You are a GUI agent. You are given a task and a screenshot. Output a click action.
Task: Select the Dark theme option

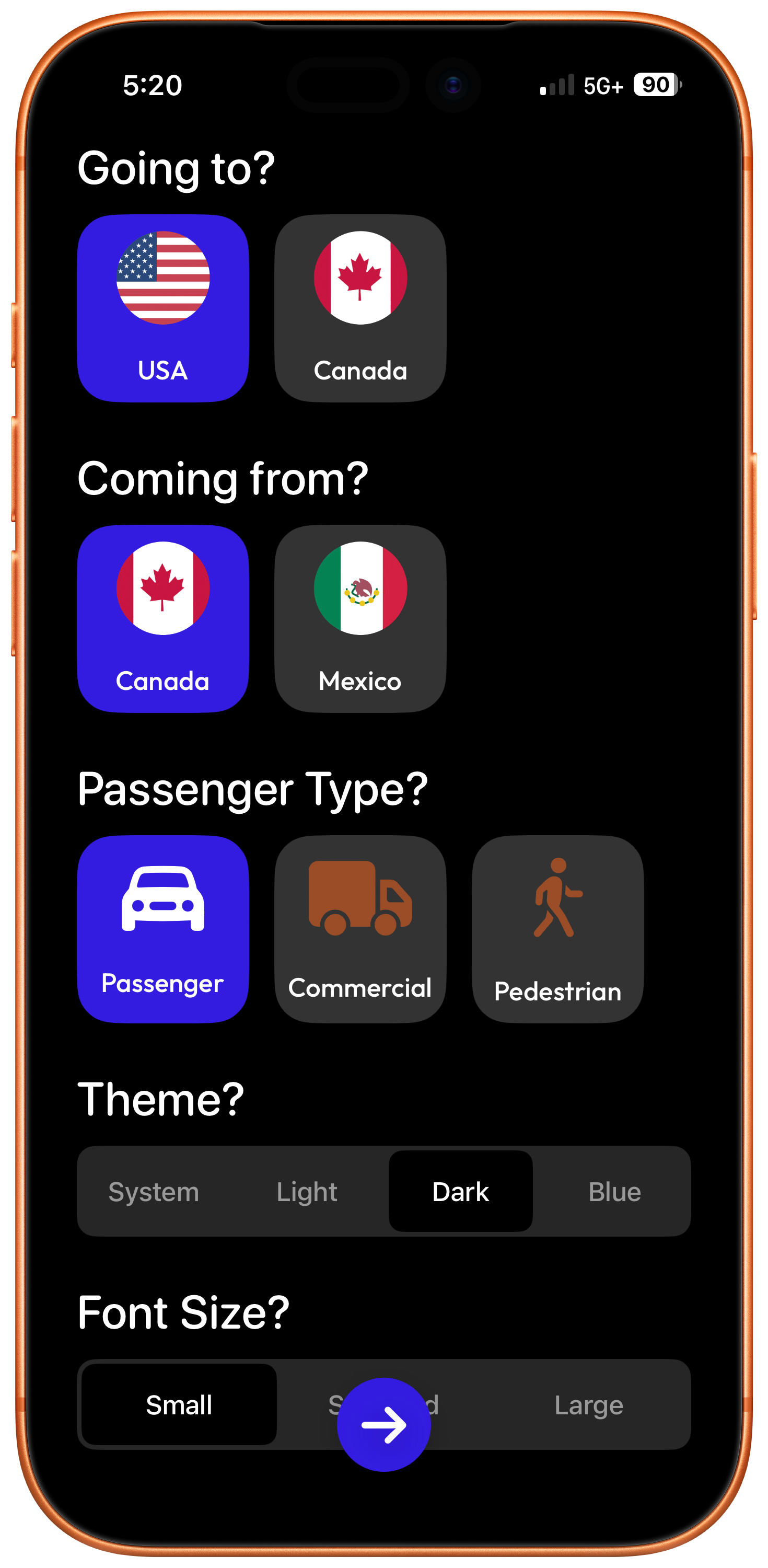pos(460,1191)
